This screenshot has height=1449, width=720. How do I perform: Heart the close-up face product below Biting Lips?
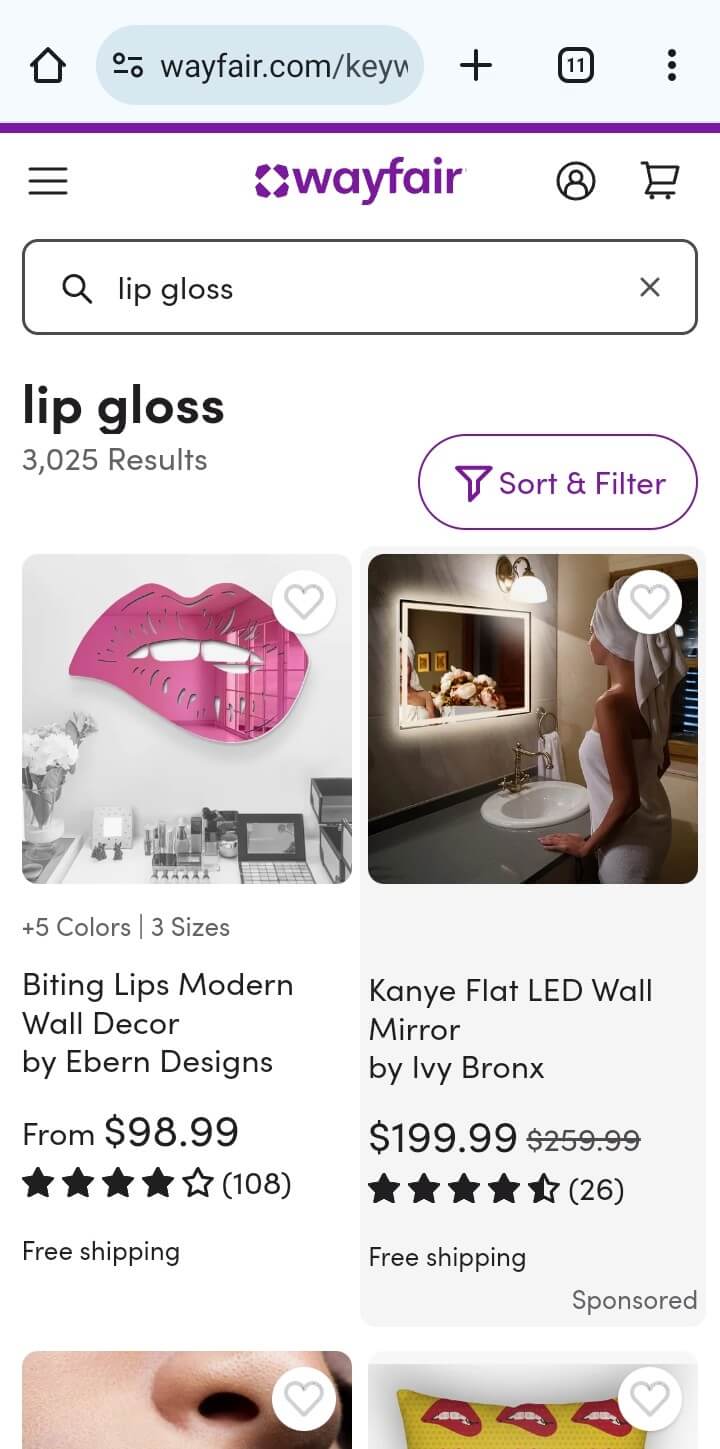pos(303,1399)
